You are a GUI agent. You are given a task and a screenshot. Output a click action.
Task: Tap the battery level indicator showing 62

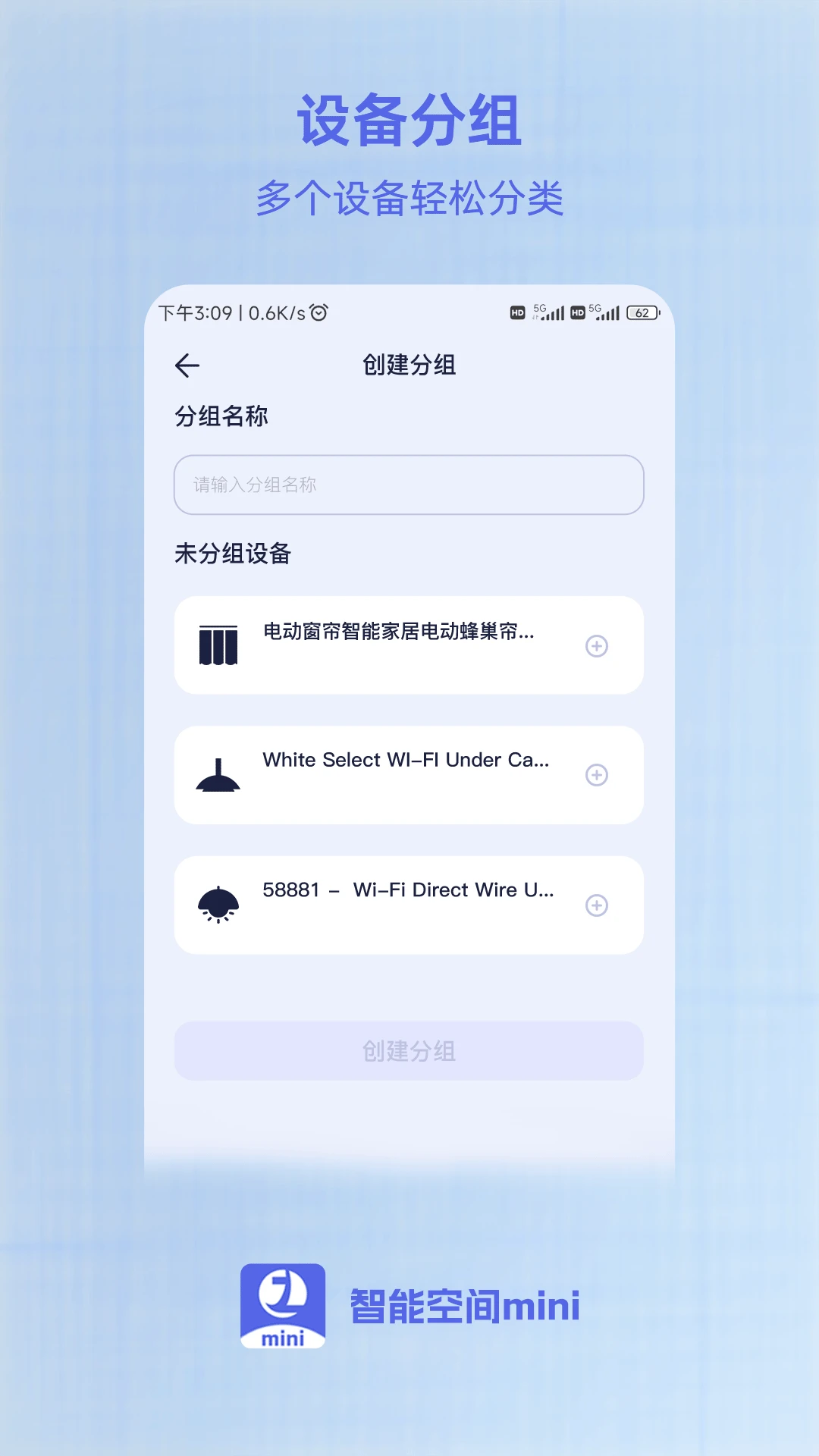(x=644, y=312)
